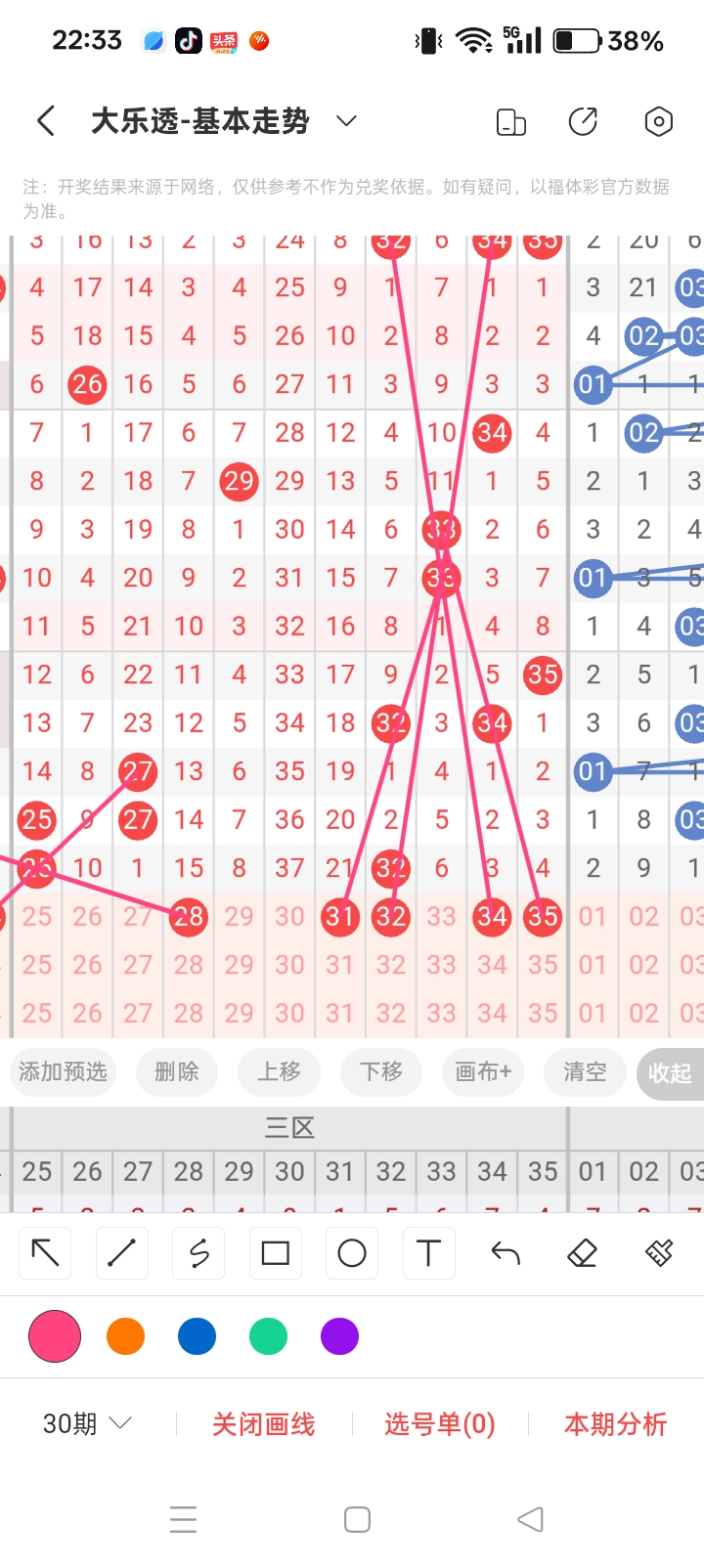Select the text annotation tool
The height and width of the screenshot is (1568, 704).
(x=428, y=1252)
